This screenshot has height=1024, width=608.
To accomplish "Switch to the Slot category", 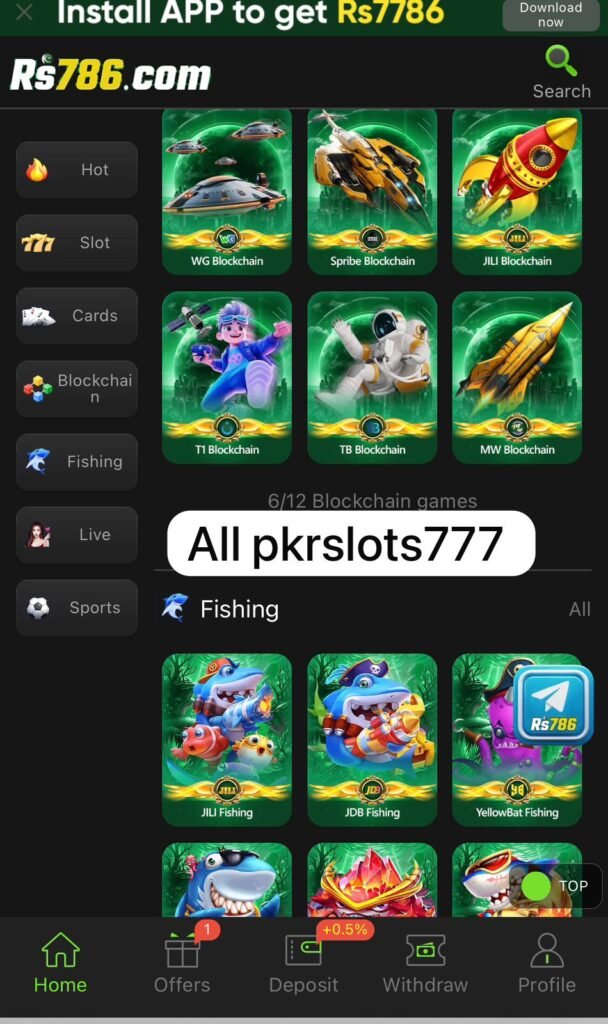I will [x=77, y=243].
